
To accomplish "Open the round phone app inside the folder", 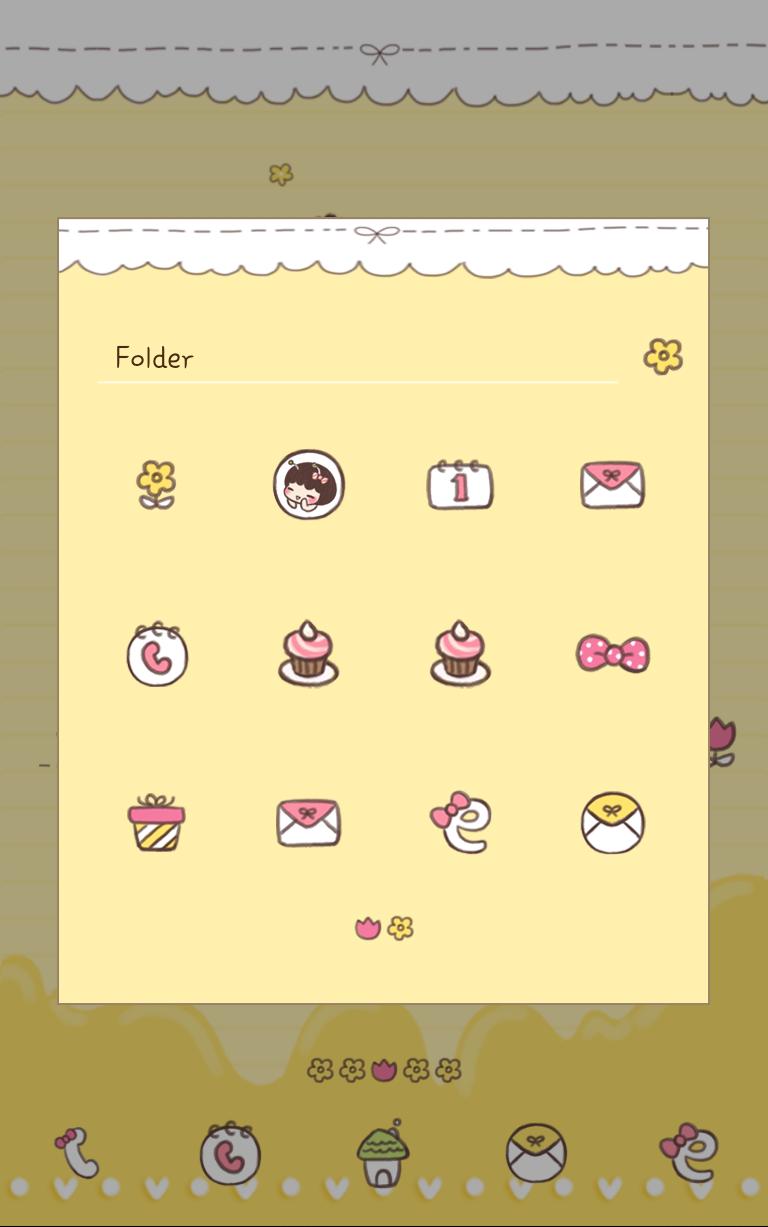I will coord(157,655).
